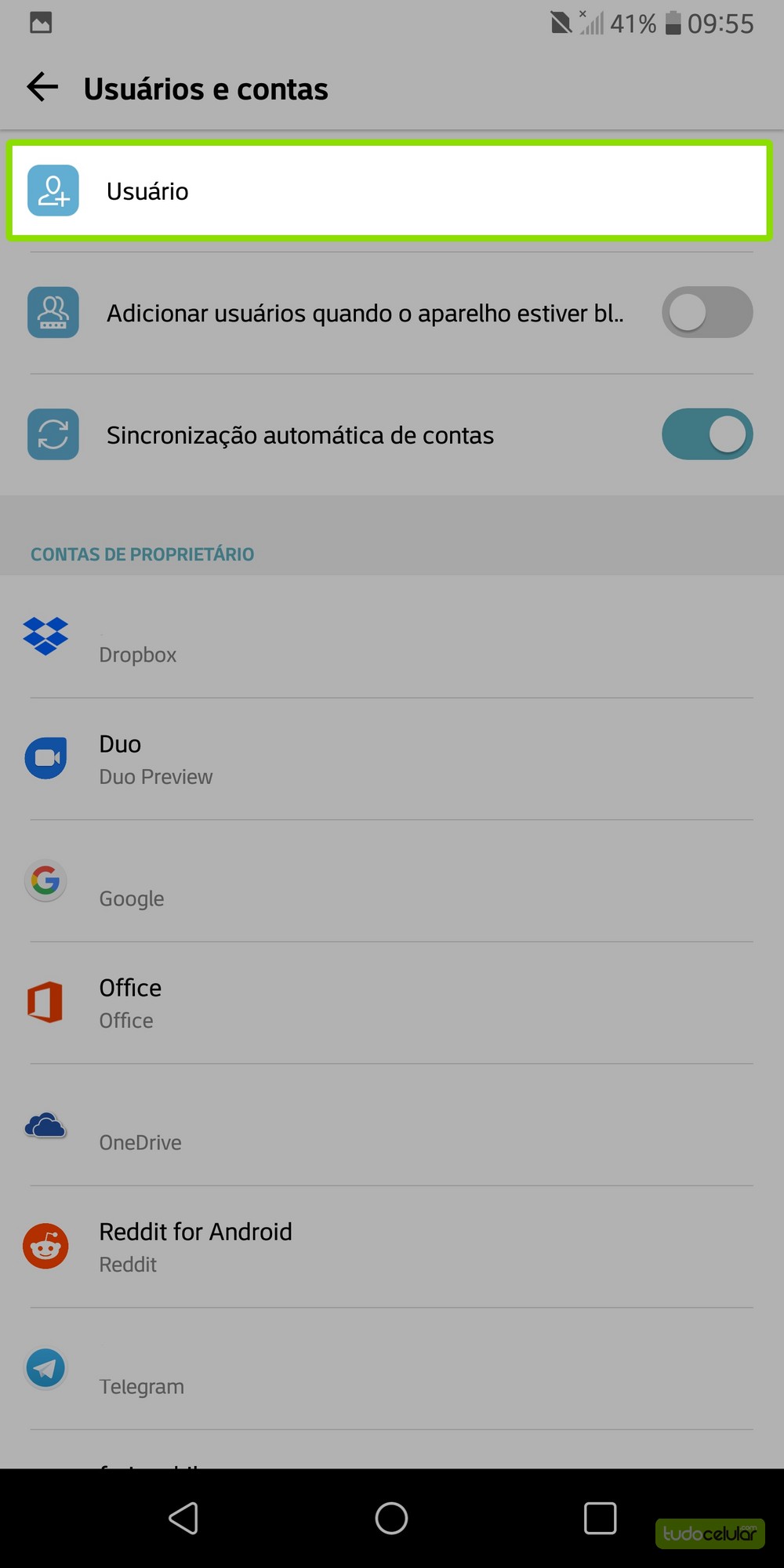Open the Usuário row
This screenshot has height=1568, width=784.
390,191
